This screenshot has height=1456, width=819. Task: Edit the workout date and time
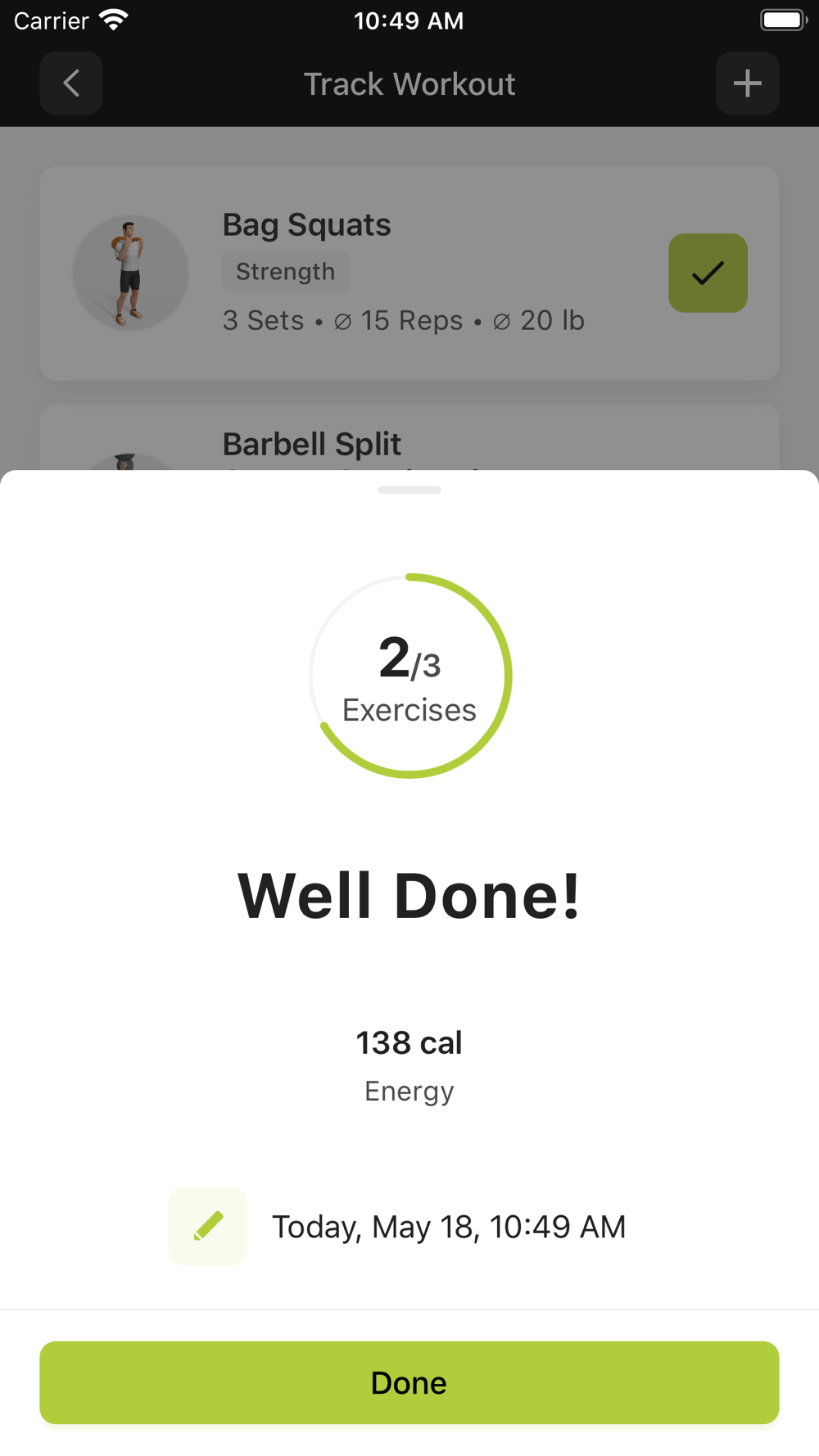pyautogui.click(x=208, y=1226)
